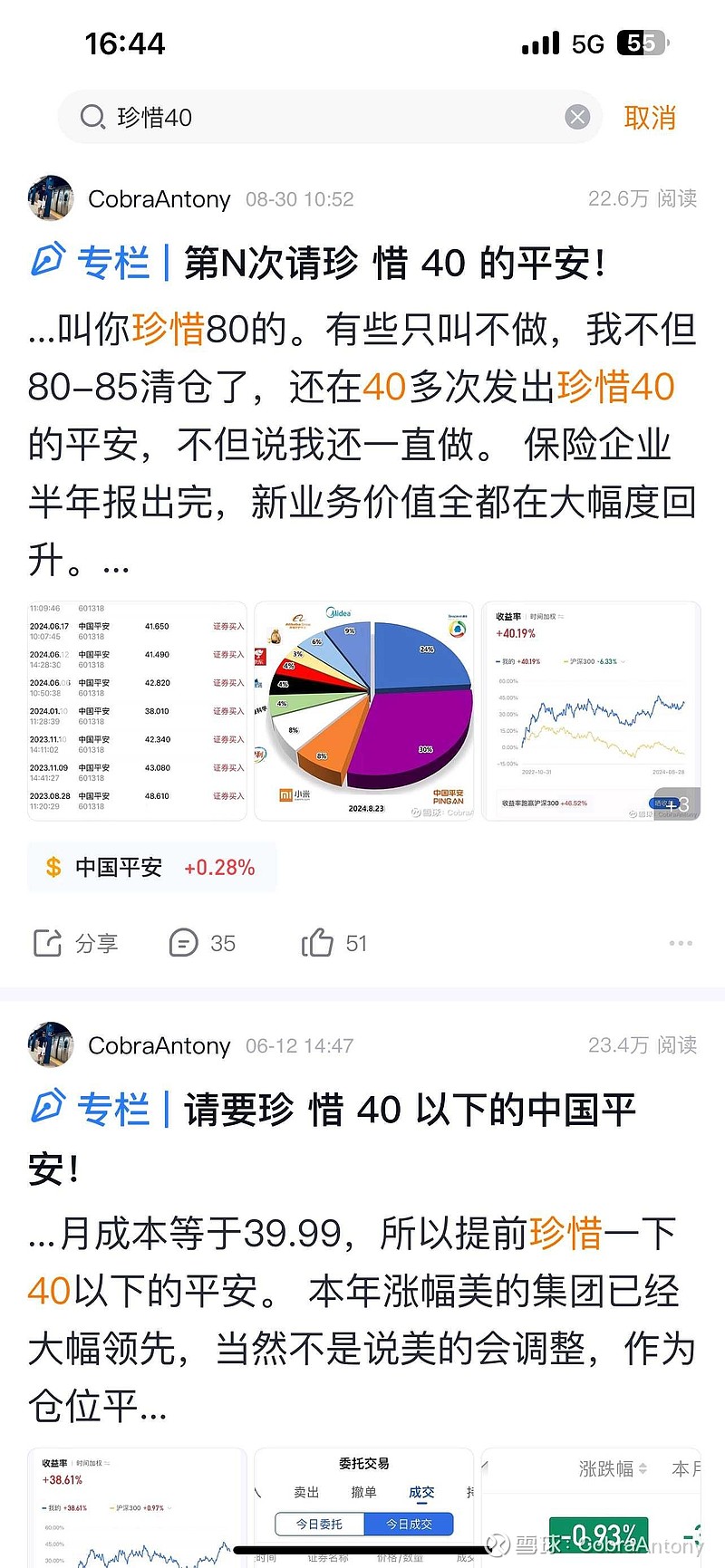This screenshot has height=1568, width=725.
Task: Tap the search magnifier icon
Action: click(93, 117)
